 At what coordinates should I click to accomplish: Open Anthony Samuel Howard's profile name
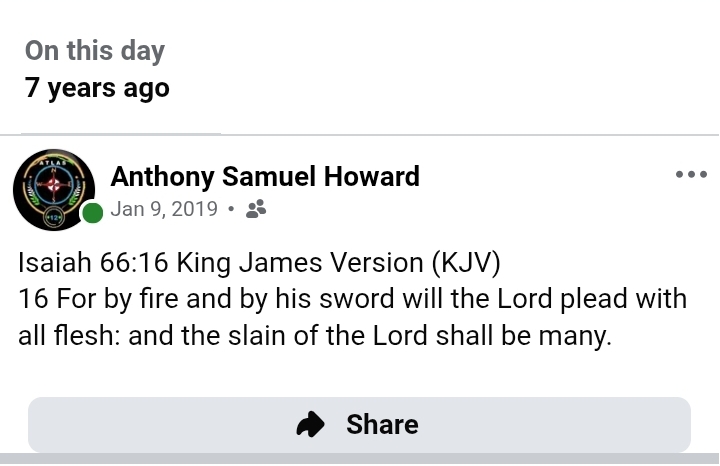click(265, 177)
